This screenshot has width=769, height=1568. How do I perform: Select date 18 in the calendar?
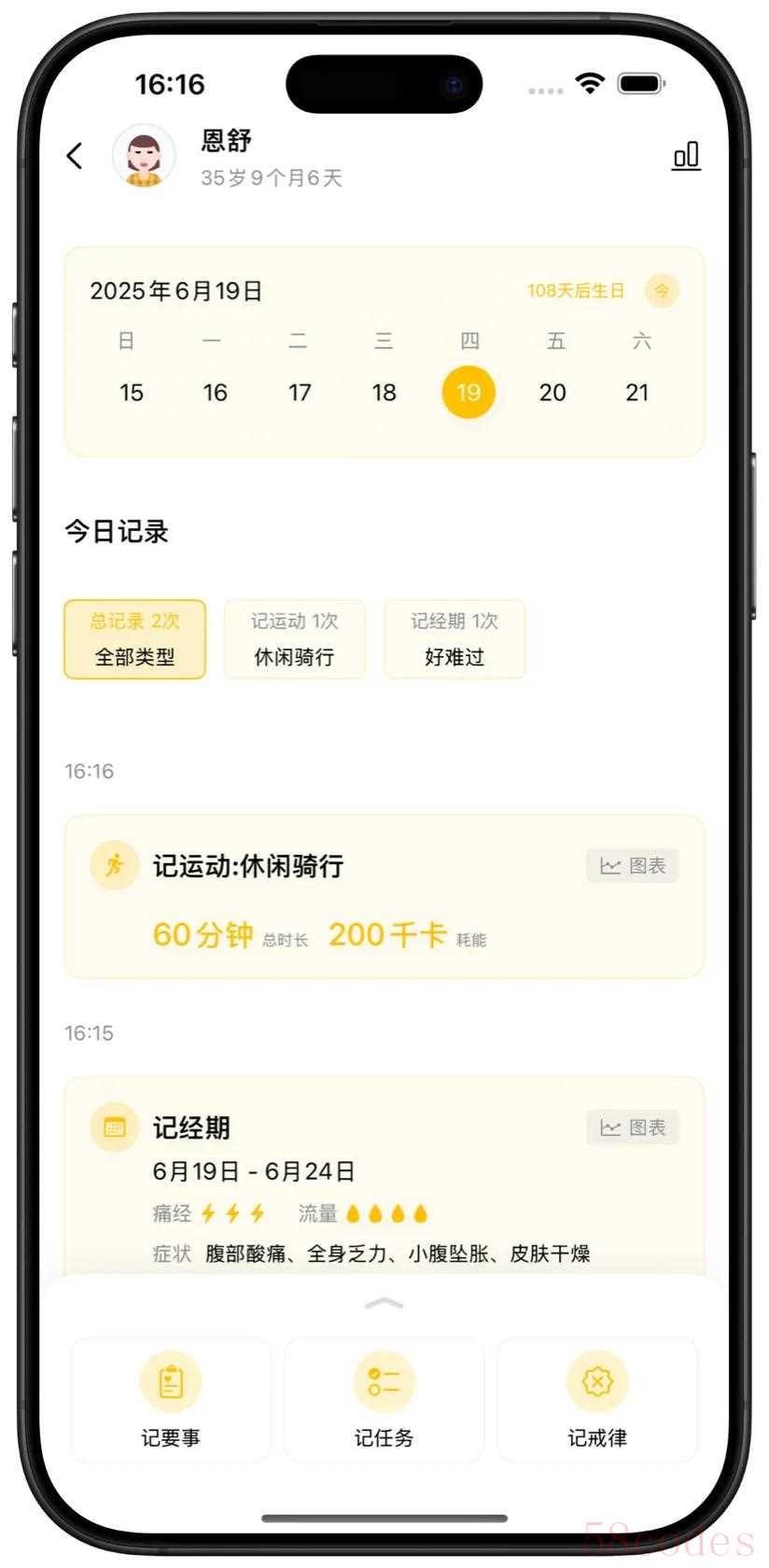pyautogui.click(x=384, y=392)
